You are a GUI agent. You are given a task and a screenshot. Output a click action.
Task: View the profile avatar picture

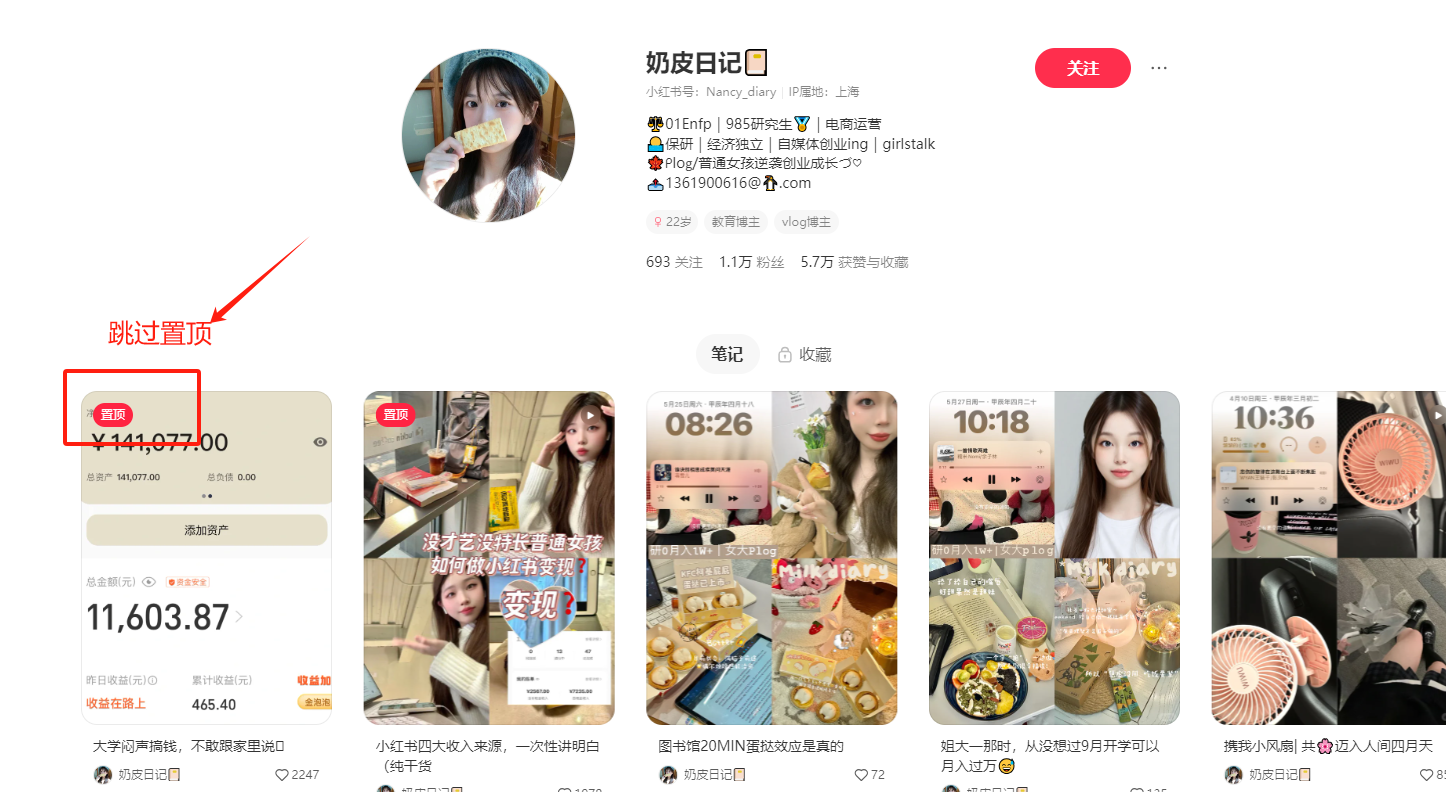tap(488, 135)
